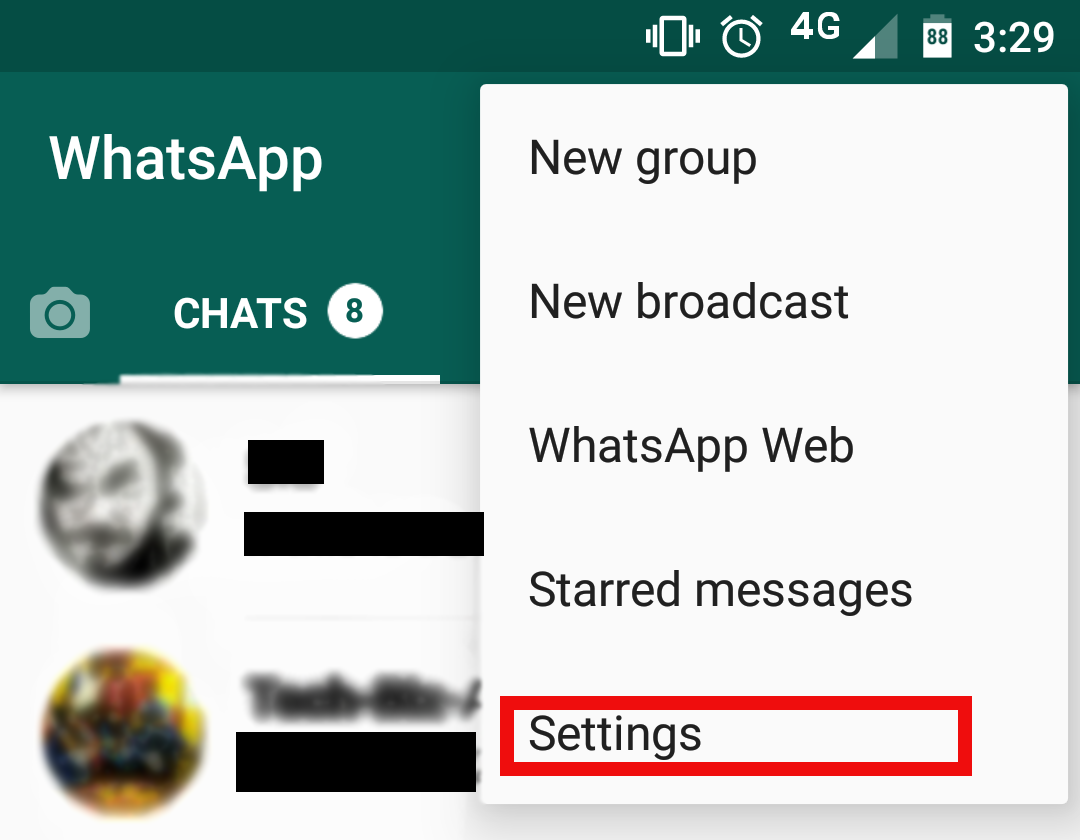Open Settings from the overflow menu
Image resolution: width=1080 pixels, height=840 pixels.
(x=616, y=735)
